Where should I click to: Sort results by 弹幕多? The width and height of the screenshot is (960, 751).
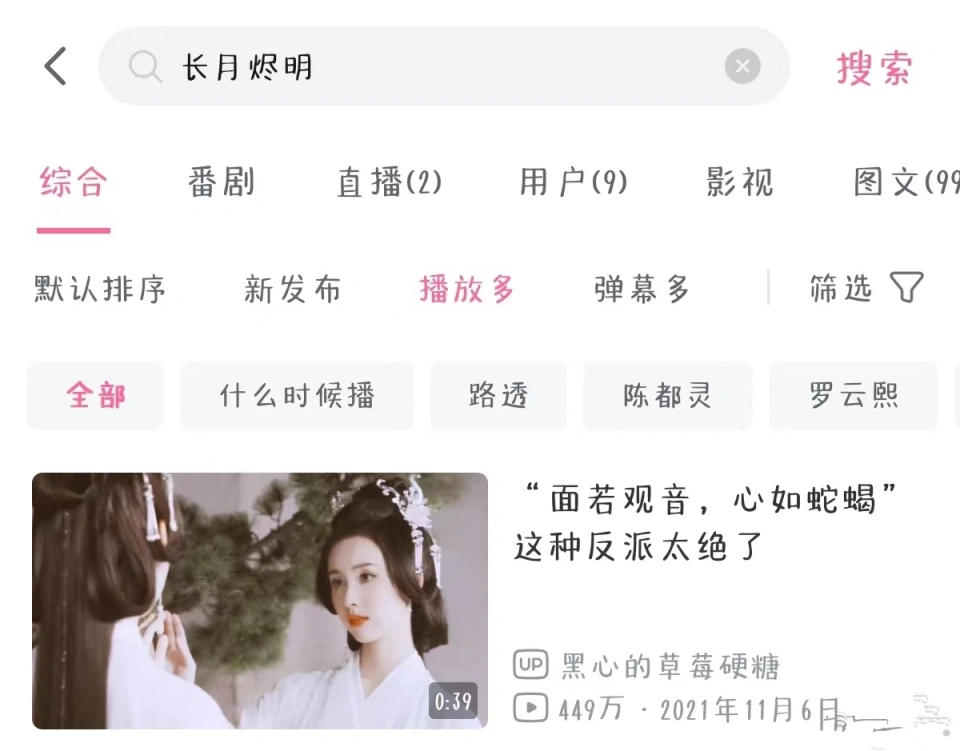coord(642,290)
